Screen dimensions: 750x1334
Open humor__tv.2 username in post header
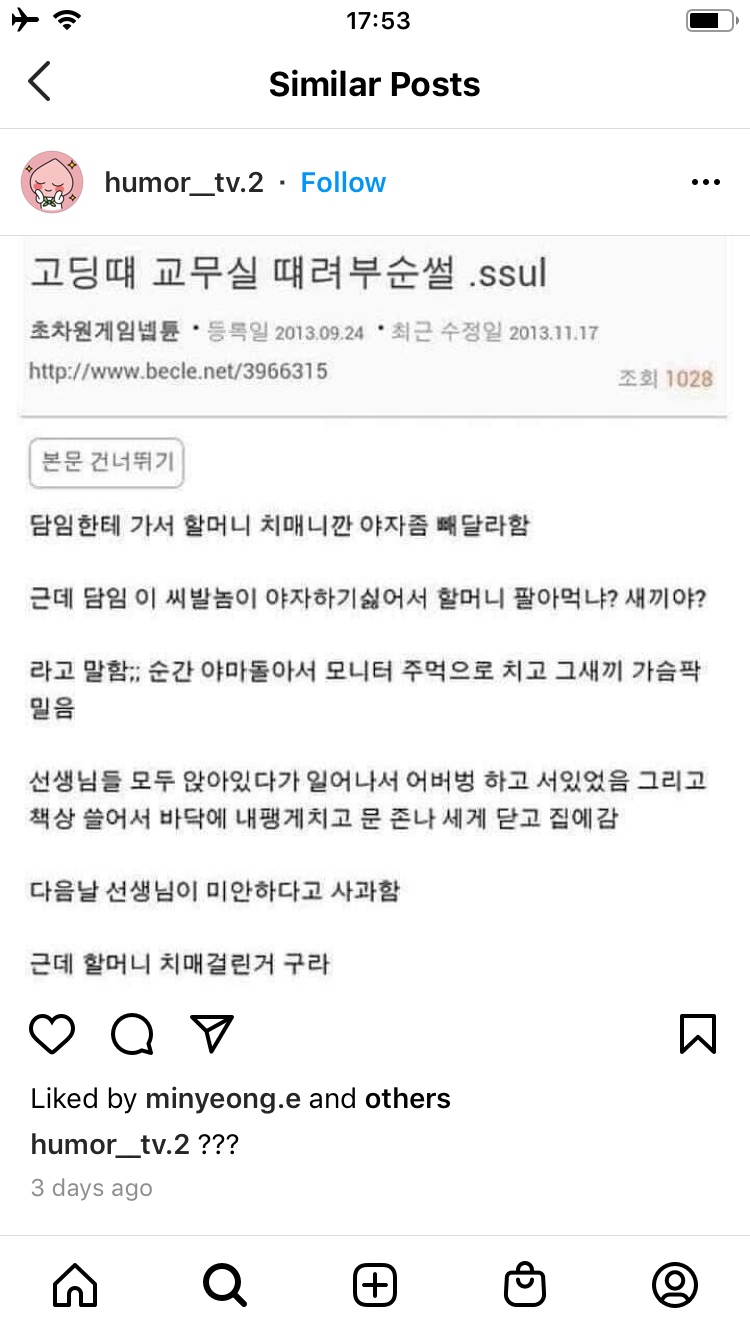coord(184,182)
